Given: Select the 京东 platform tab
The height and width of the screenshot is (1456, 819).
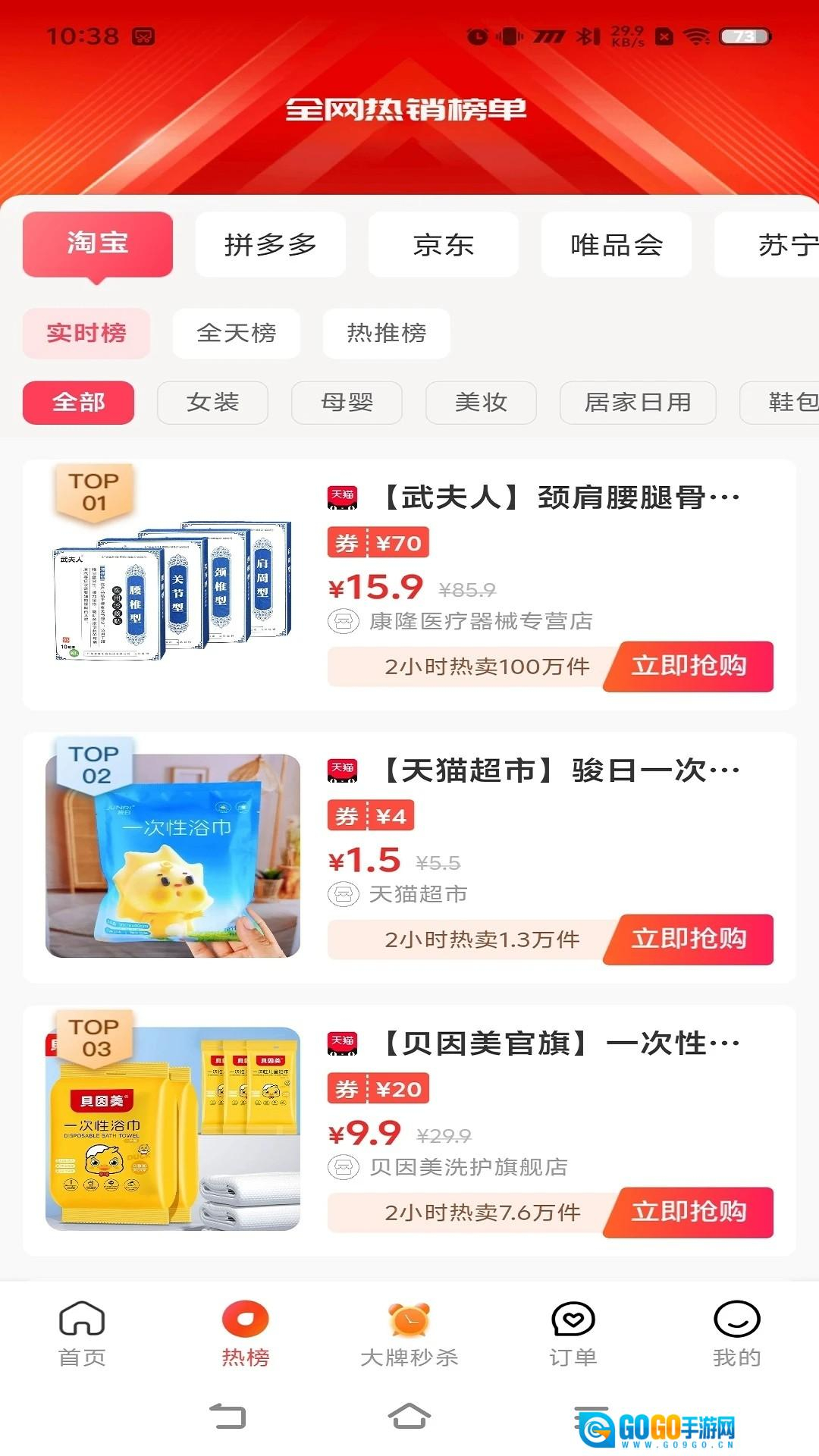Looking at the screenshot, I should 443,244.
